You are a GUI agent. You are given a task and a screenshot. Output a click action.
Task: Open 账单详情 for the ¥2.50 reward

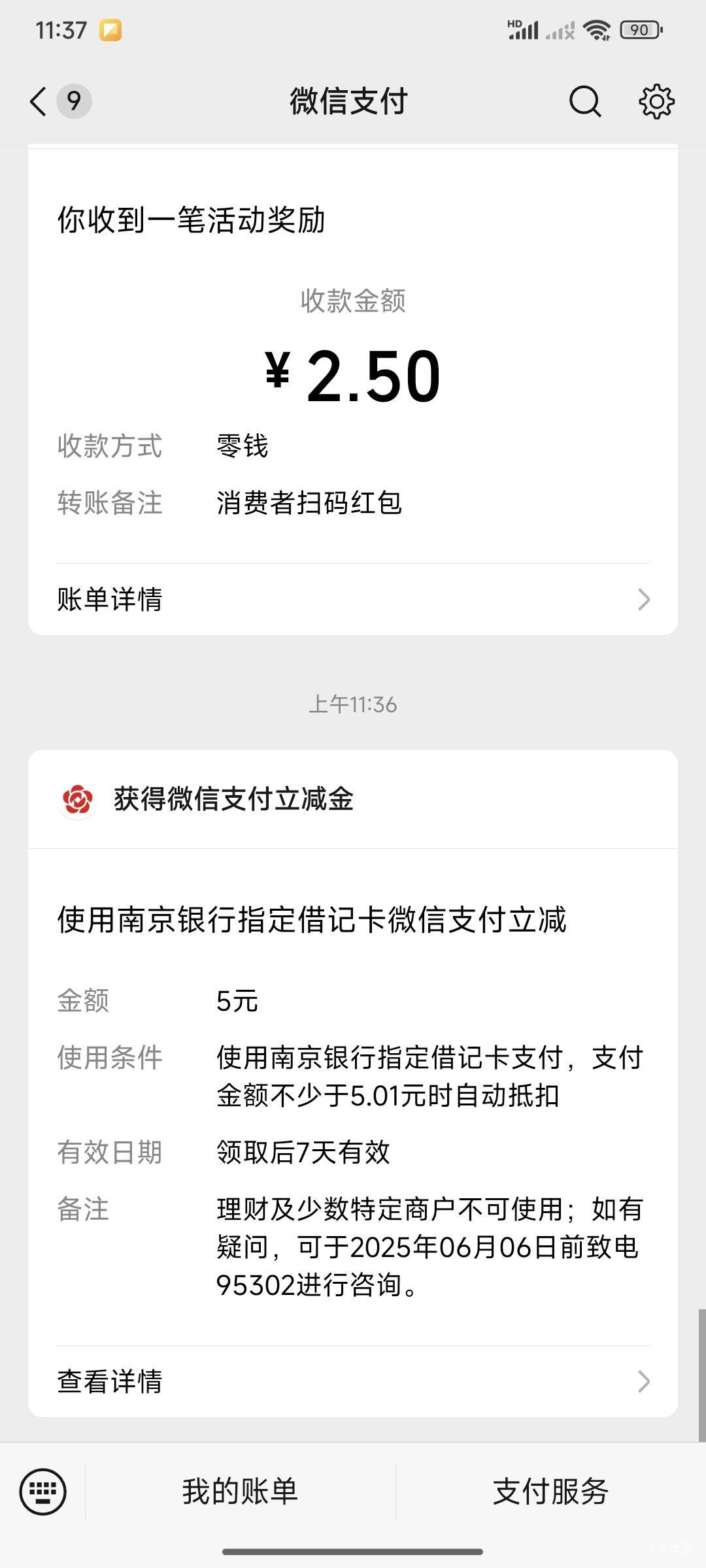click(353, 599)
